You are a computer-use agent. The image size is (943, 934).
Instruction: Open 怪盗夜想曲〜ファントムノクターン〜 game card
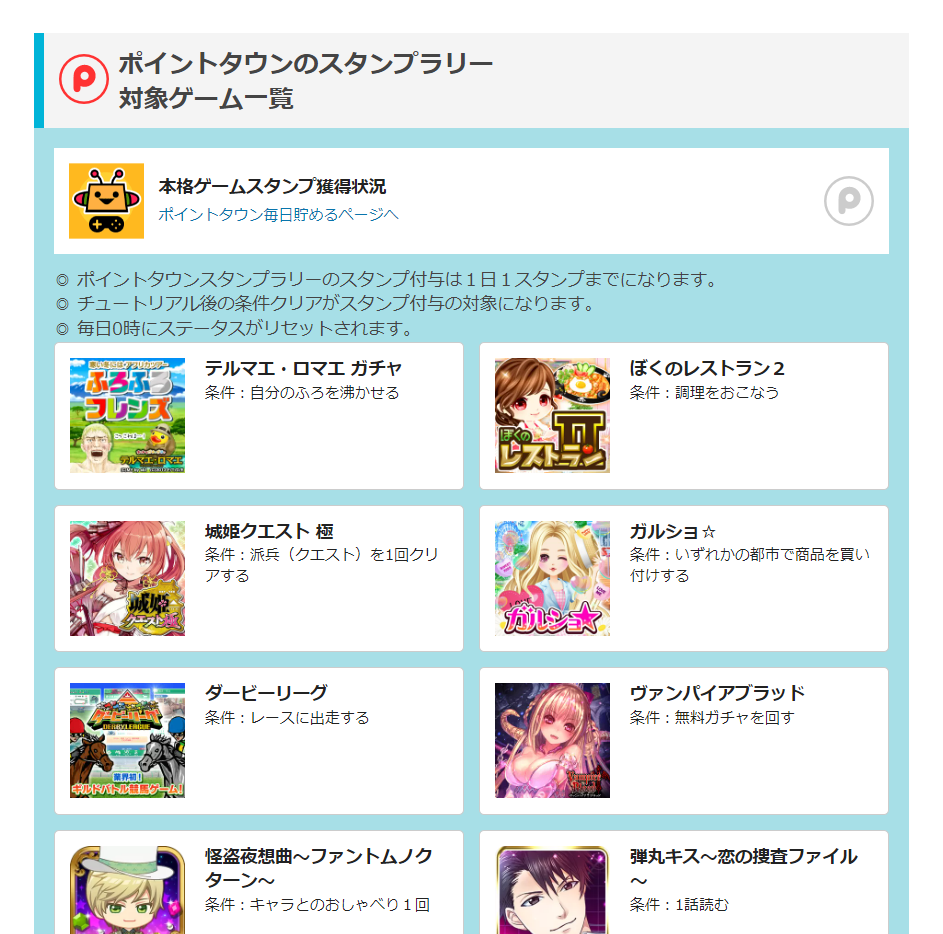click(x=259, y=882)
